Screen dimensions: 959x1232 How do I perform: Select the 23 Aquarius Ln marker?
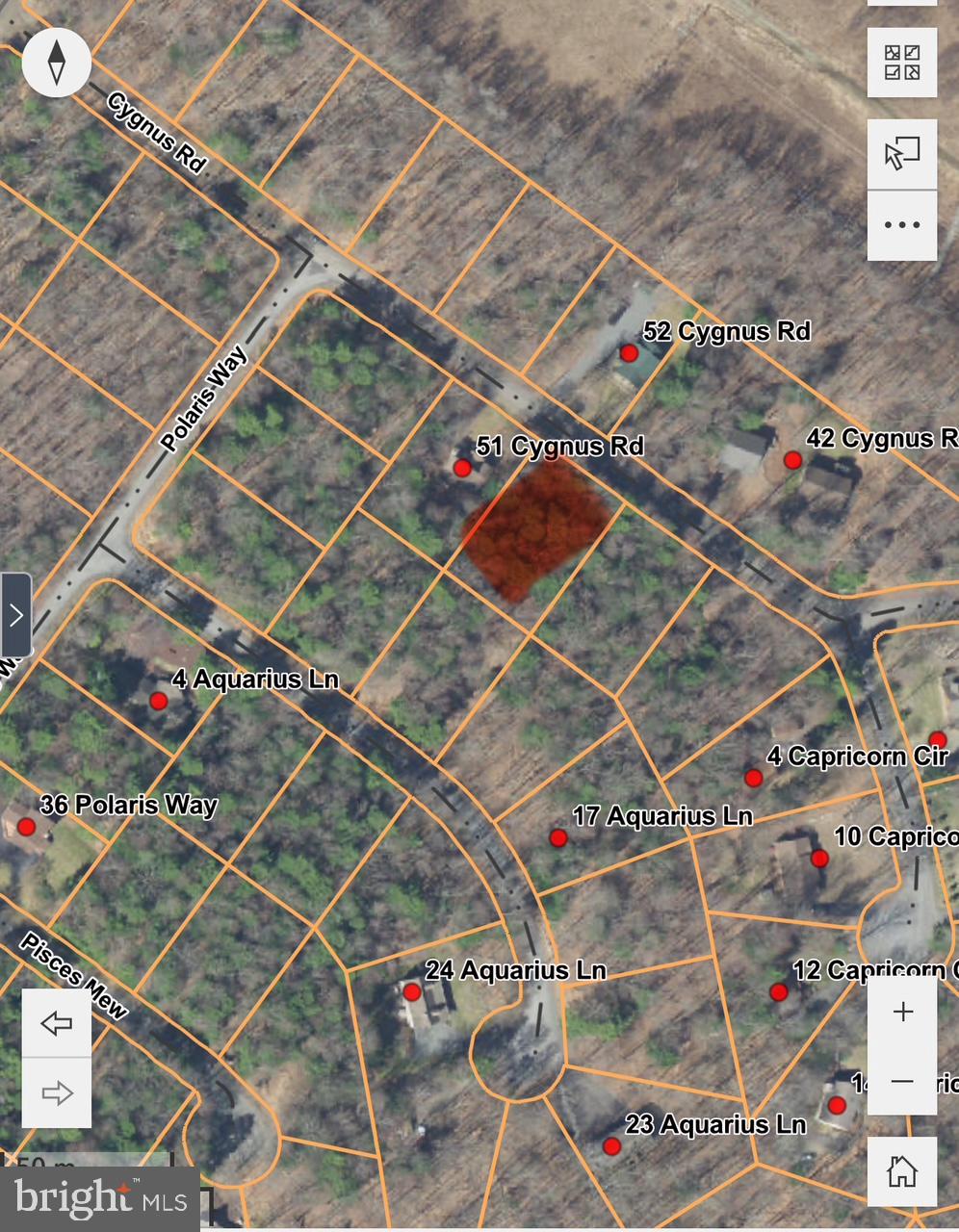[x=611, y=1146]
